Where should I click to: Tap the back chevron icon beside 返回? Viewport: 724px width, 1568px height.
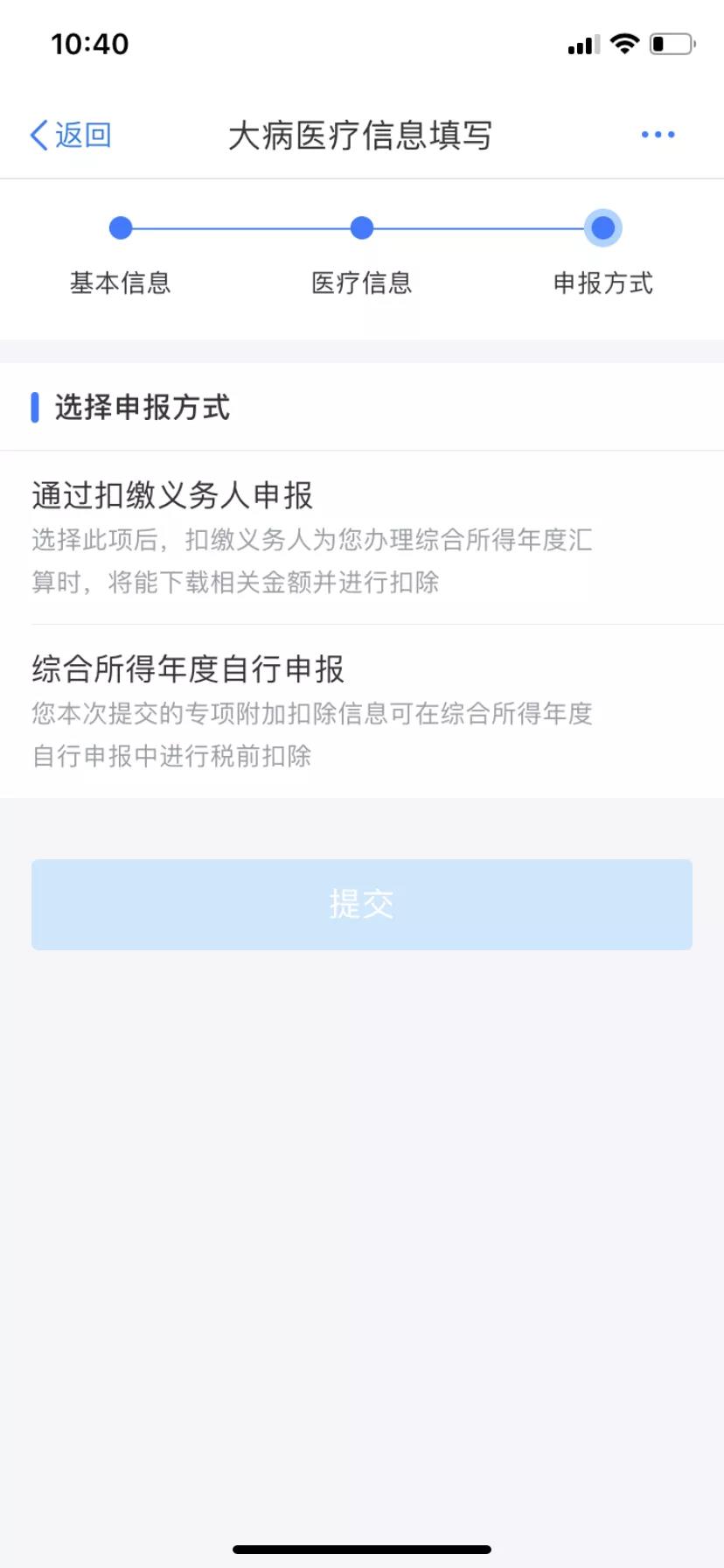[37, 134]
